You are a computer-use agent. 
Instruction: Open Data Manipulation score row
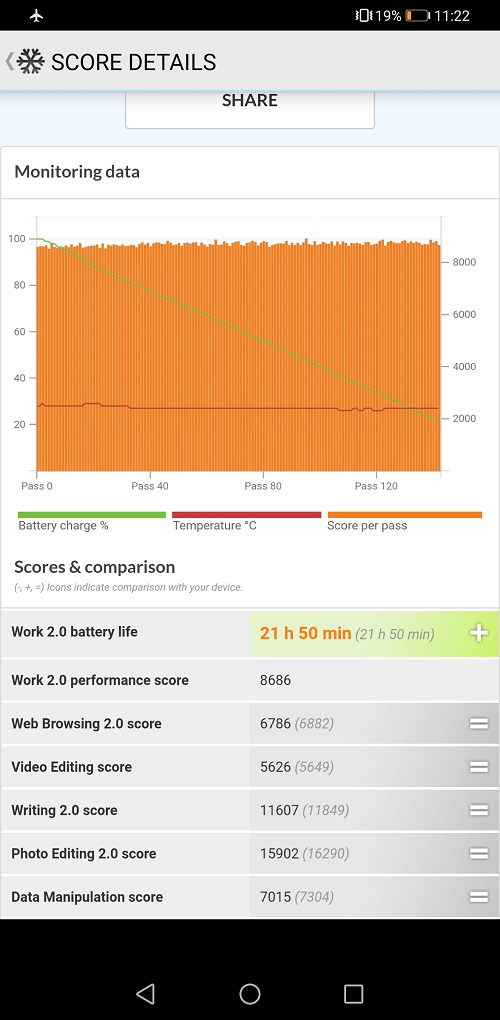tap(250, 897)
